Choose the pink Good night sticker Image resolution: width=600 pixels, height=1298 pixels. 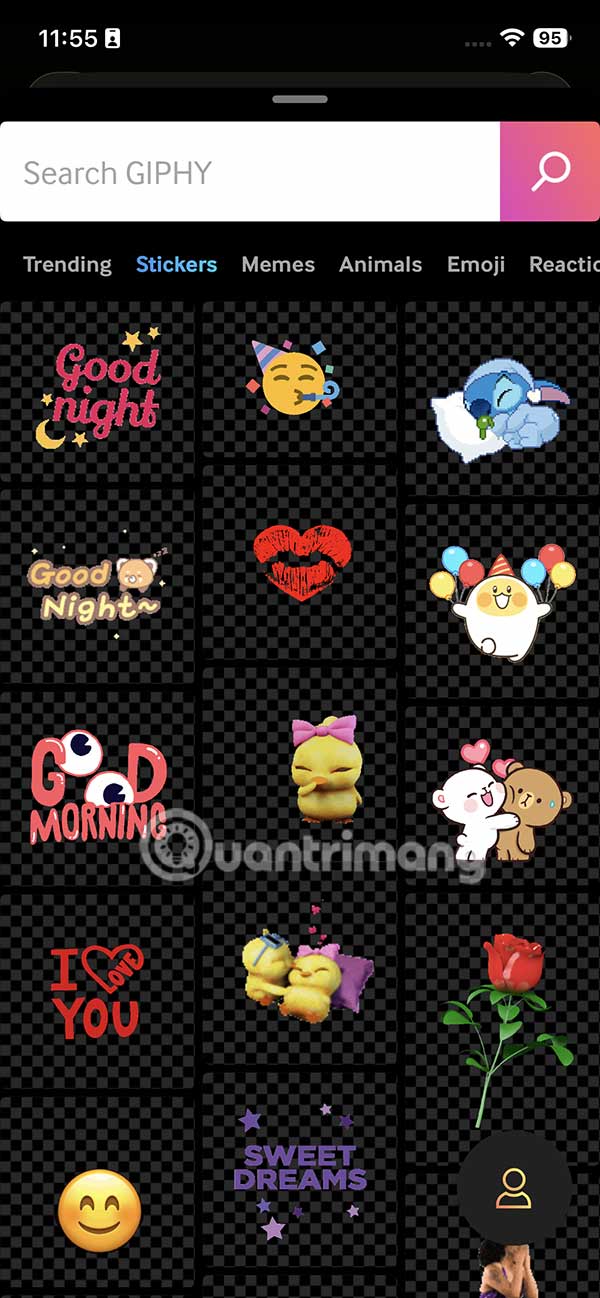[98, 390]
